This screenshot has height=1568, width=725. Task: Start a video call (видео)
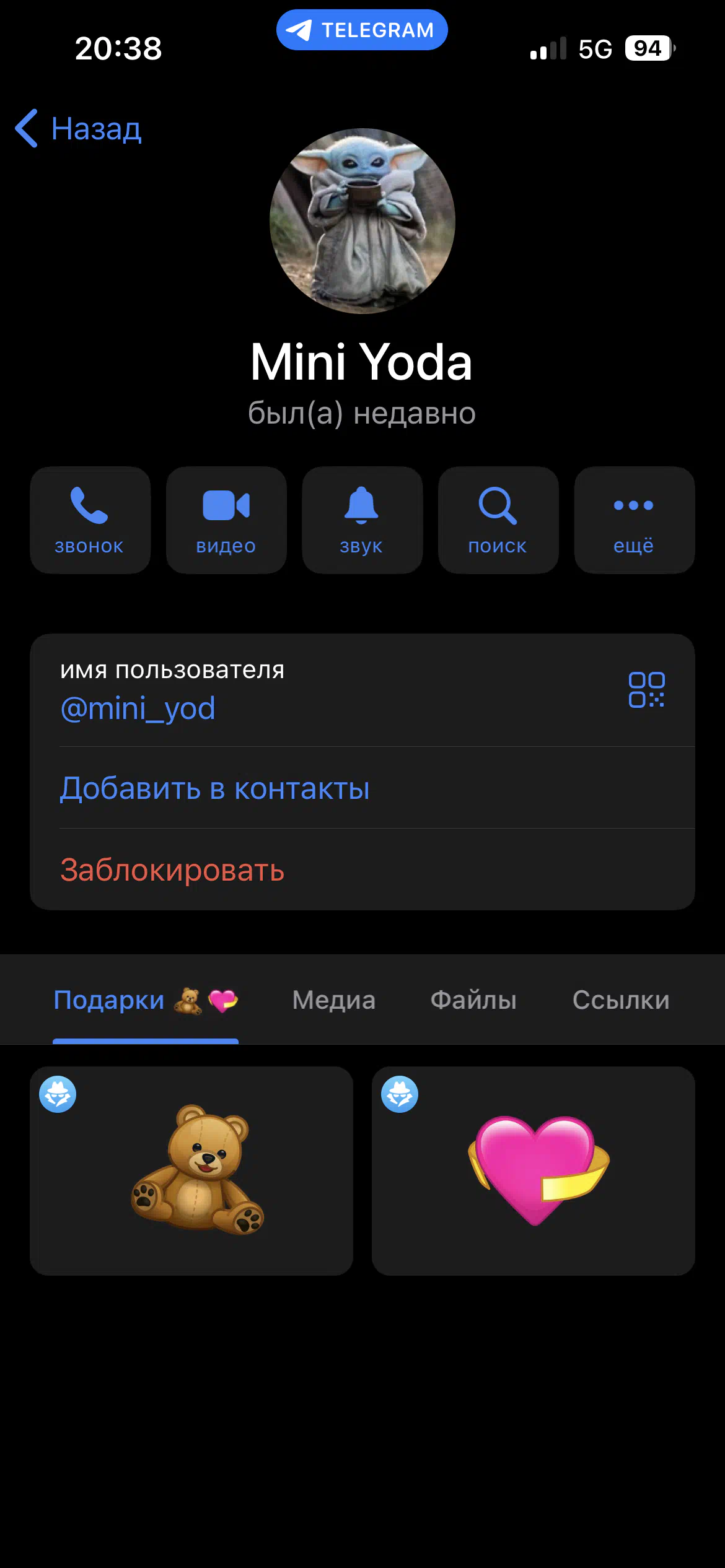[226, 520]
